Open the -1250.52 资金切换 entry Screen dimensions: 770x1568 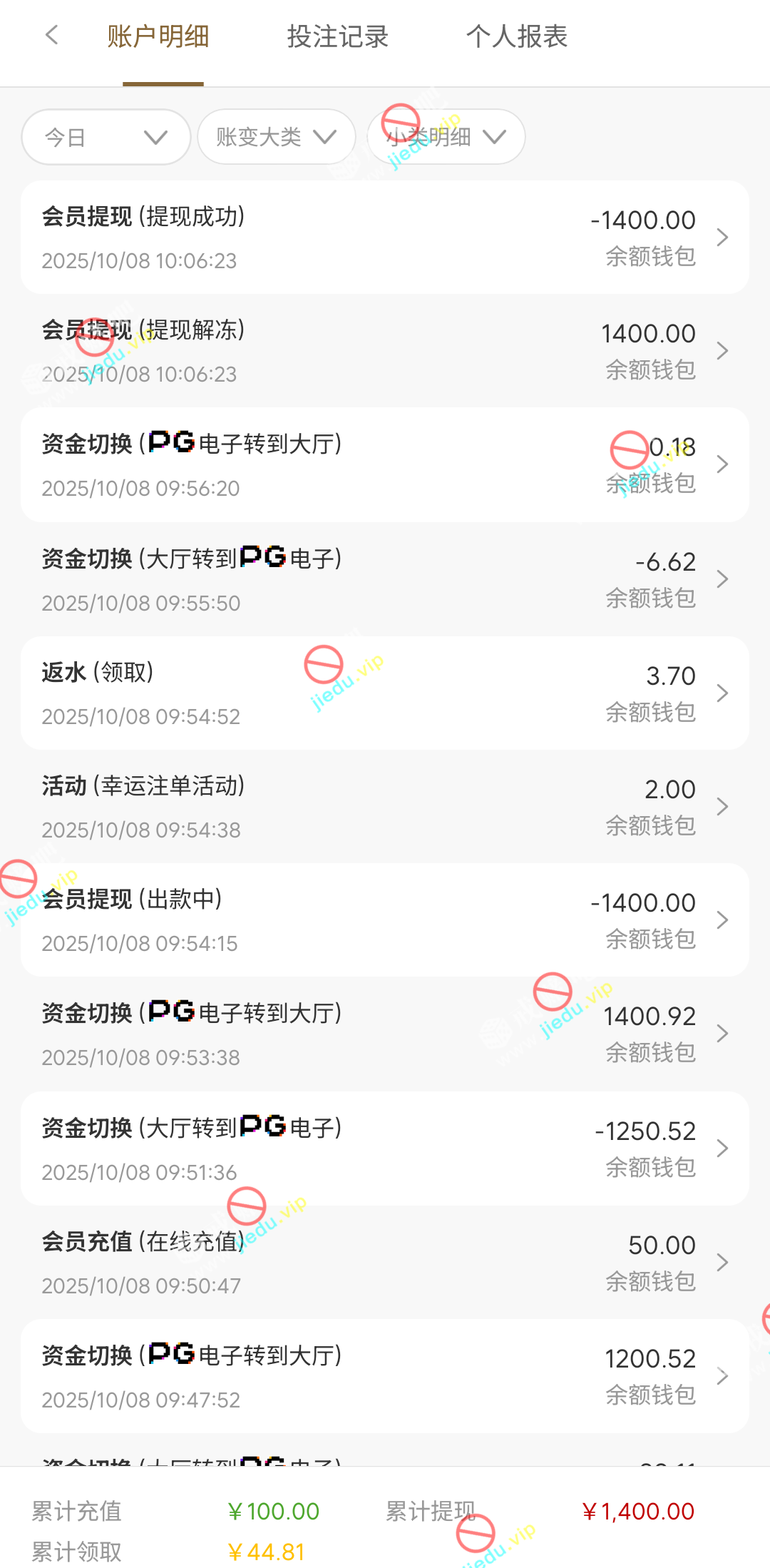pos(385,1149)
